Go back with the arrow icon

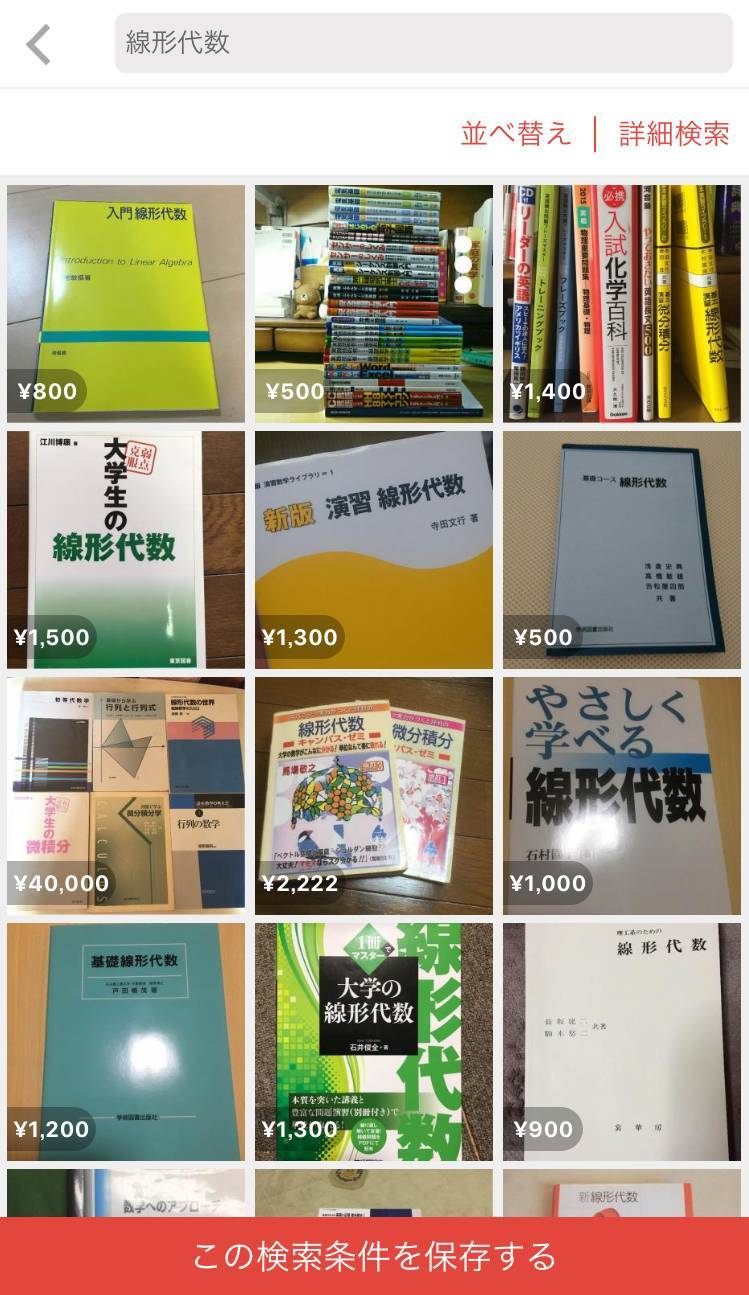[x=39, y=44]
